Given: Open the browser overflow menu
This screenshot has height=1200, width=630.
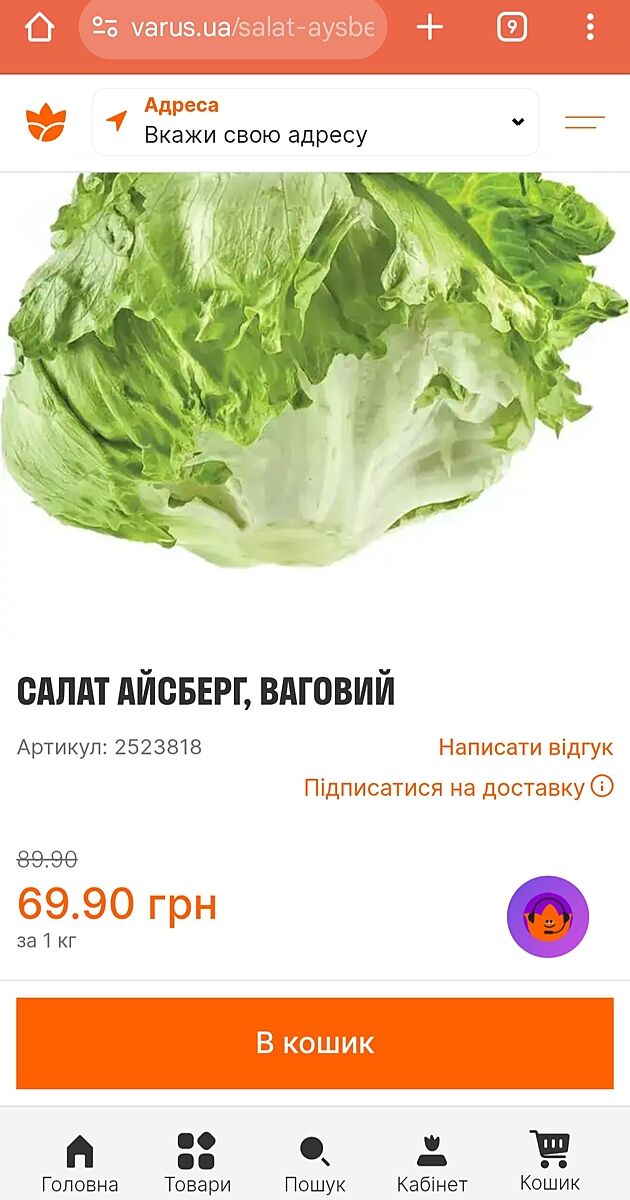Looking at the screenshot, I should point(591,27).
